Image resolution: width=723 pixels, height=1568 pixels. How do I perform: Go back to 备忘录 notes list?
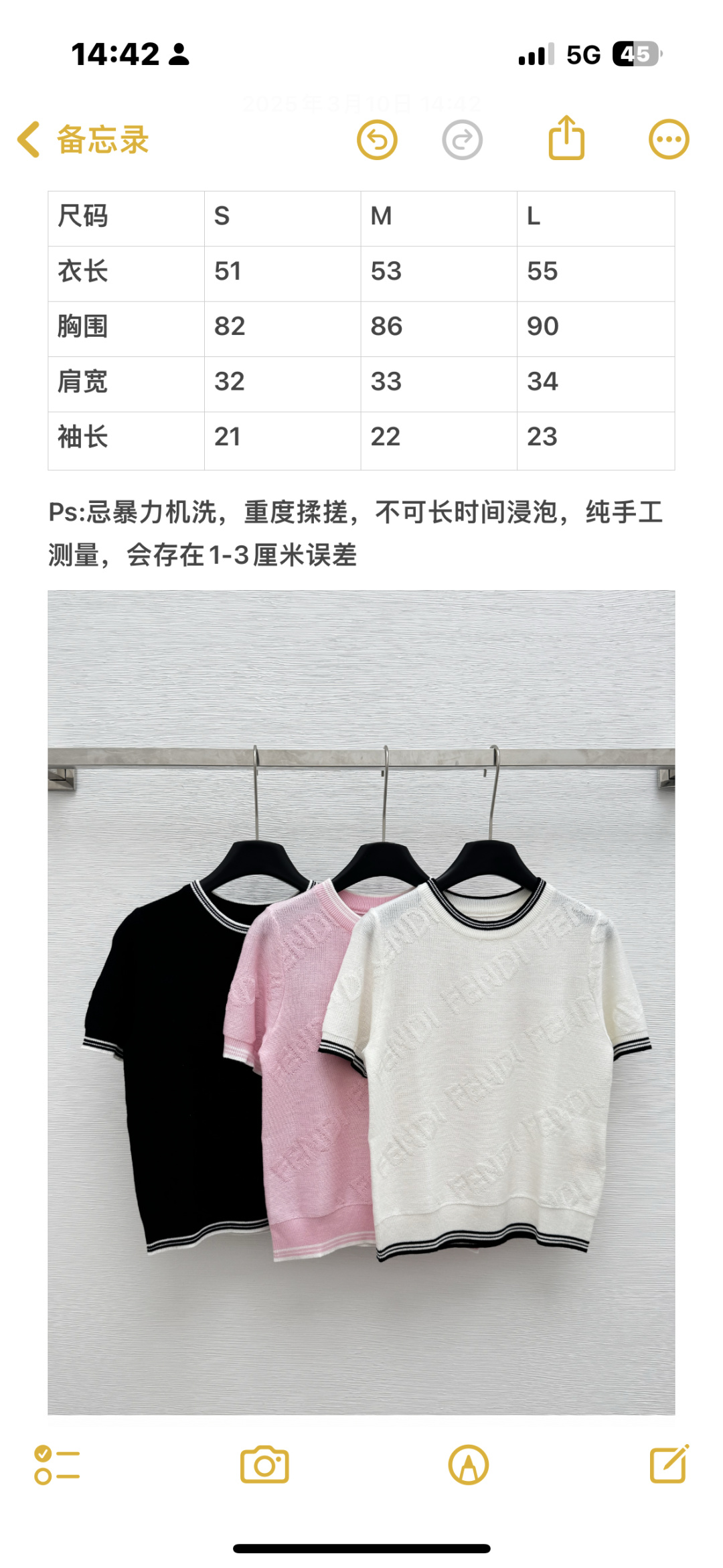(x=82, y=140)
